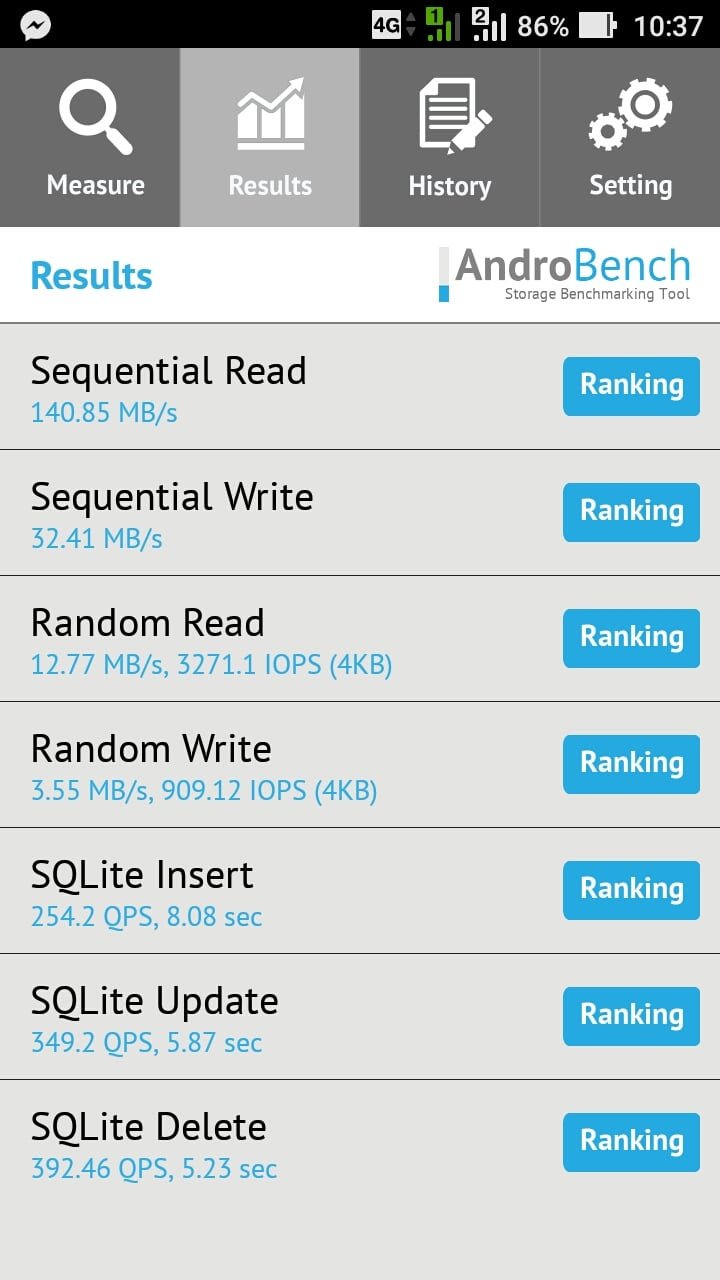The width and height of the screenshot is (720, 1280).
Task: View ranking for Sequential Read
Action: click(x=631, y=386)
